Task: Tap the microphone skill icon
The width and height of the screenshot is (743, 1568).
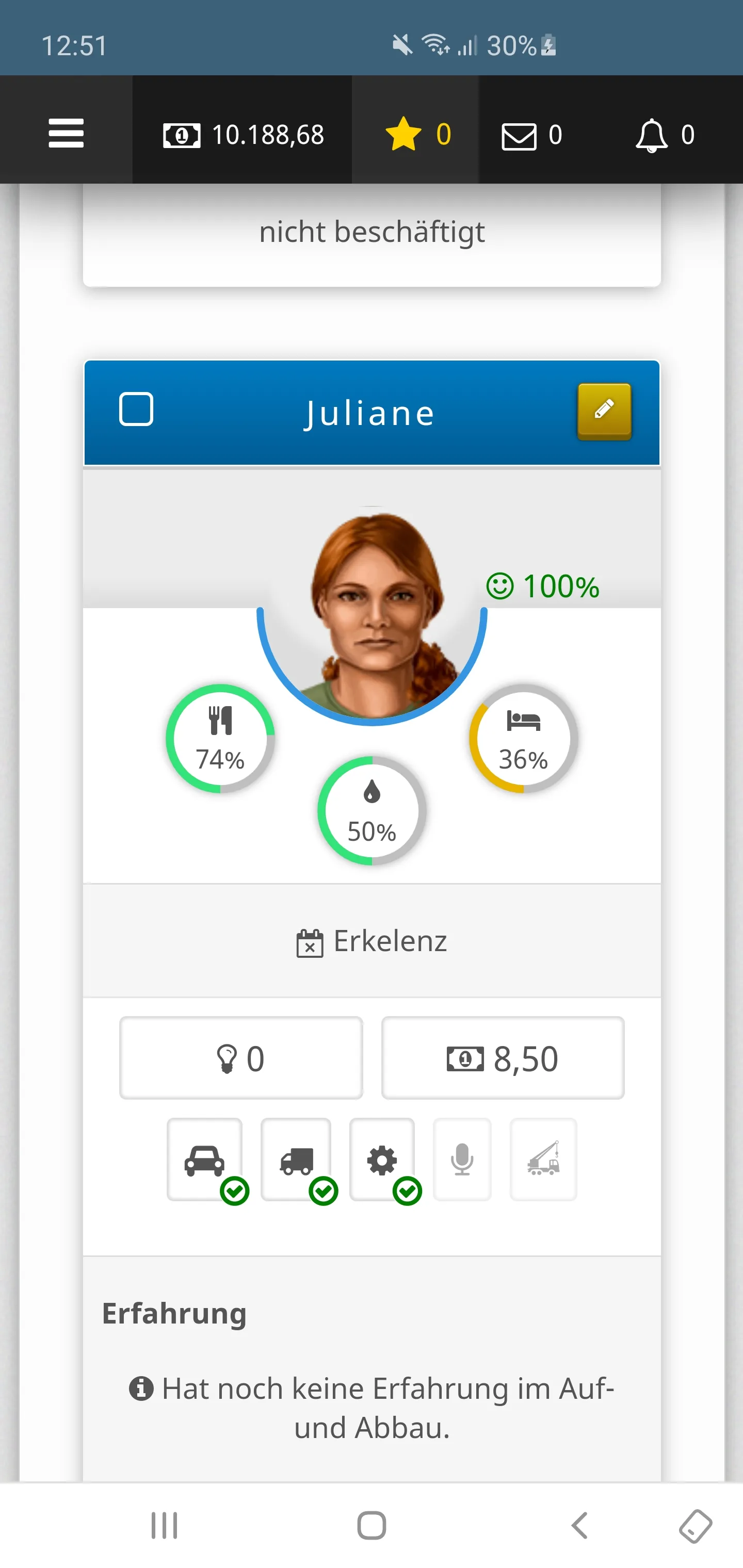Action: point(462,1159)
